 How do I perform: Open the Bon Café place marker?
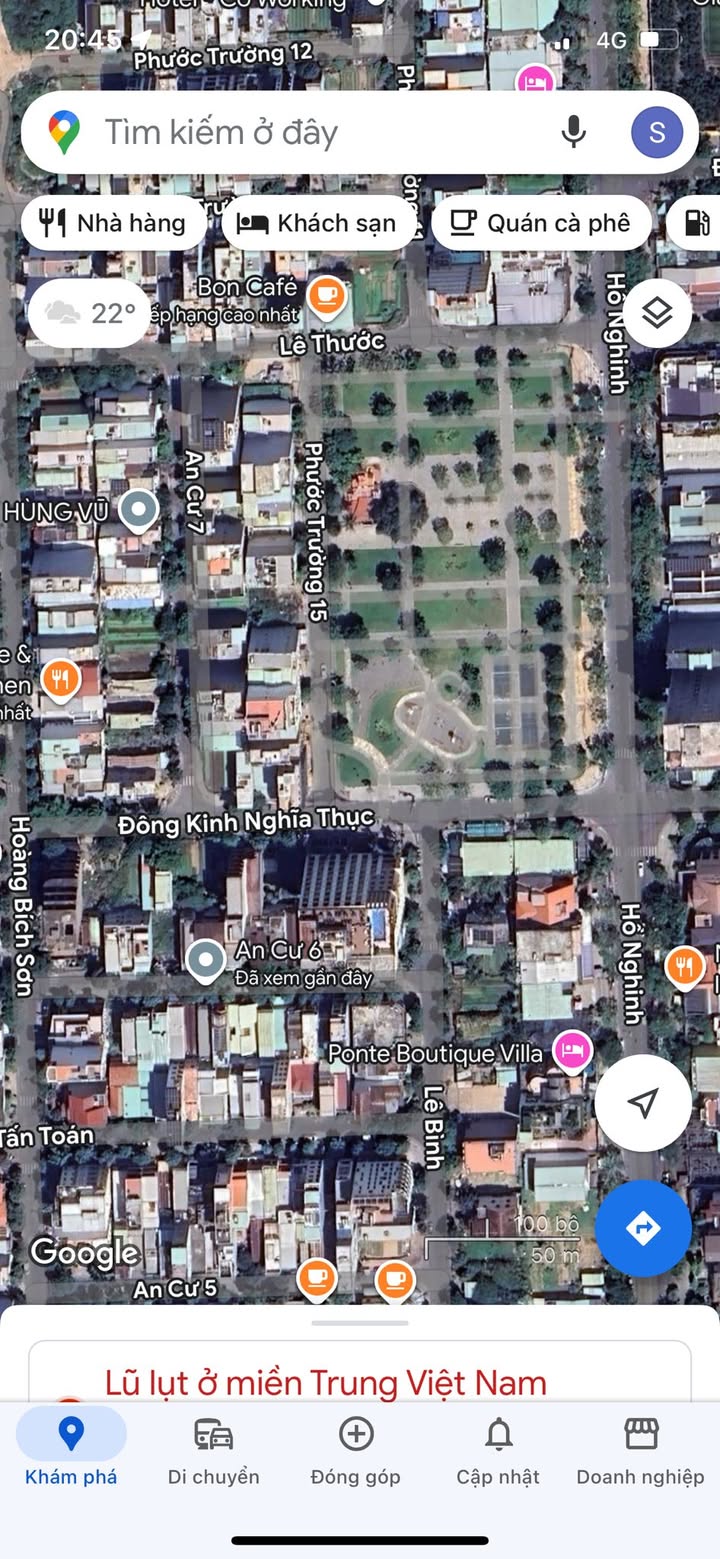click(x=326, y=295)
